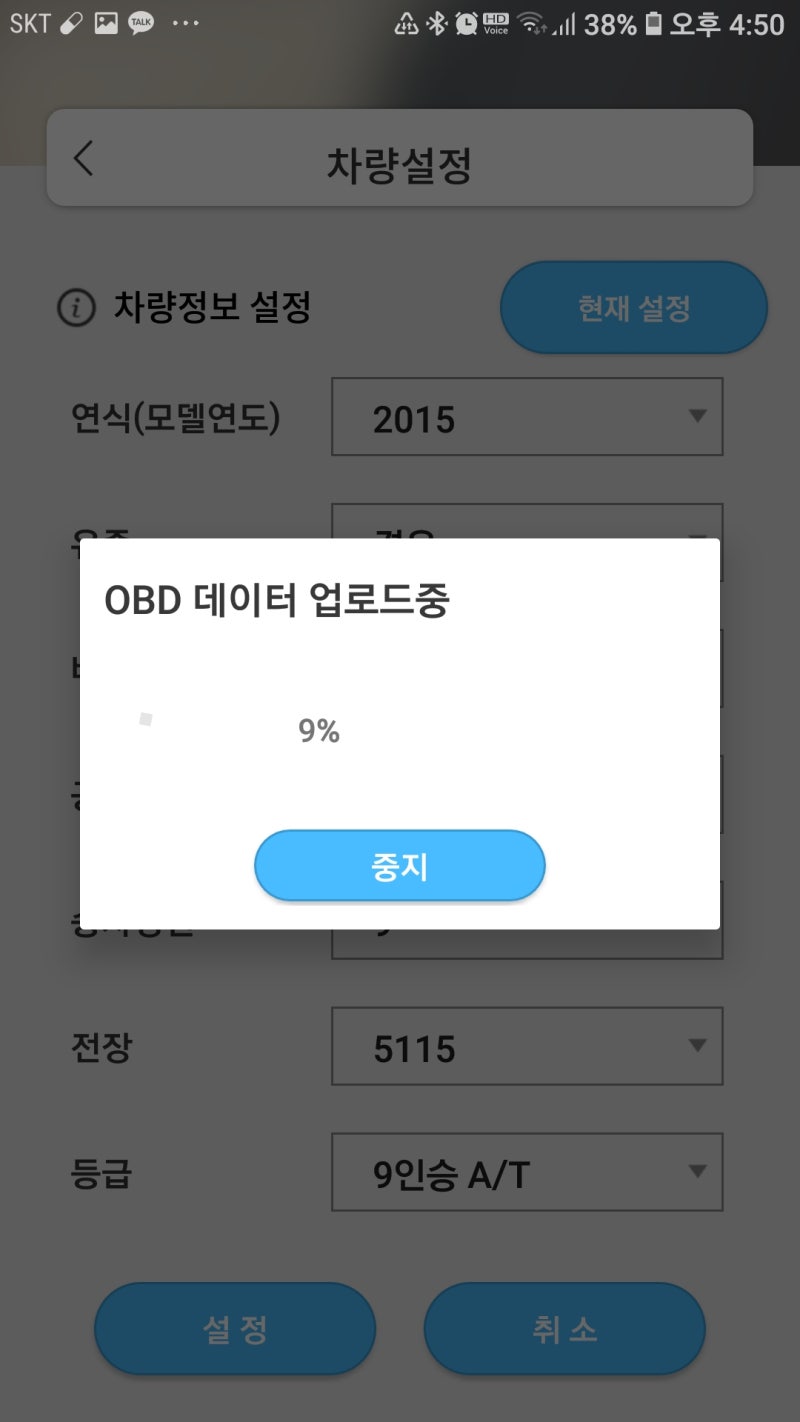Tap the 현재 설정 button
Screen dimensions: 800x1422
click(633, 308)
